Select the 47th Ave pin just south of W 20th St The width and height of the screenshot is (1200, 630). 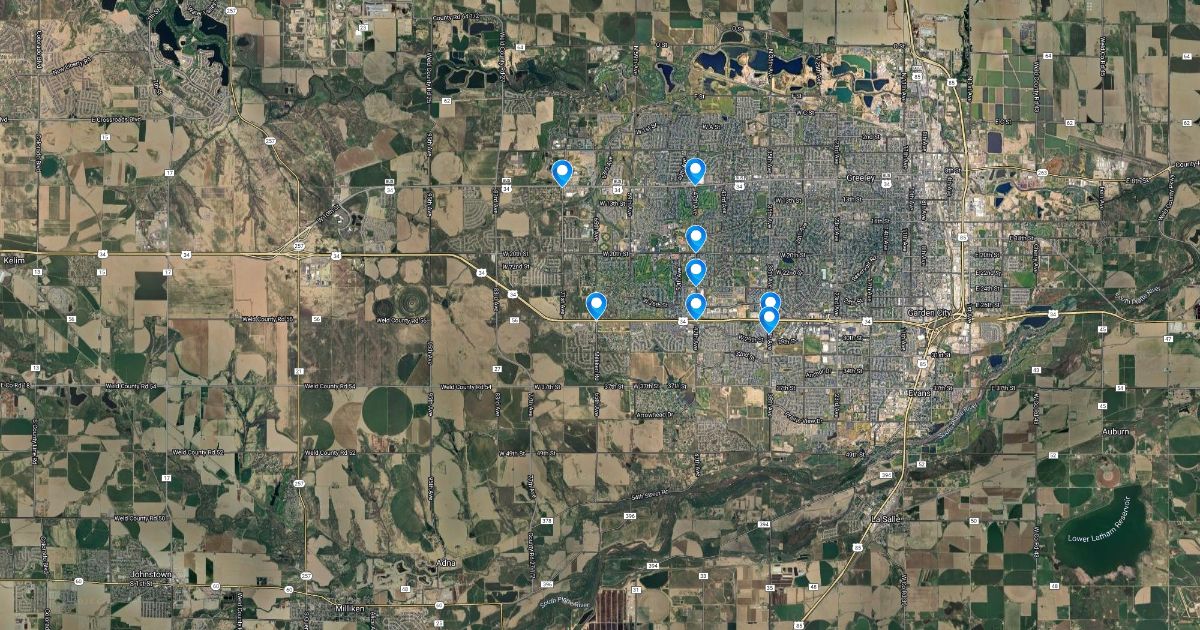tap(696, 271)
